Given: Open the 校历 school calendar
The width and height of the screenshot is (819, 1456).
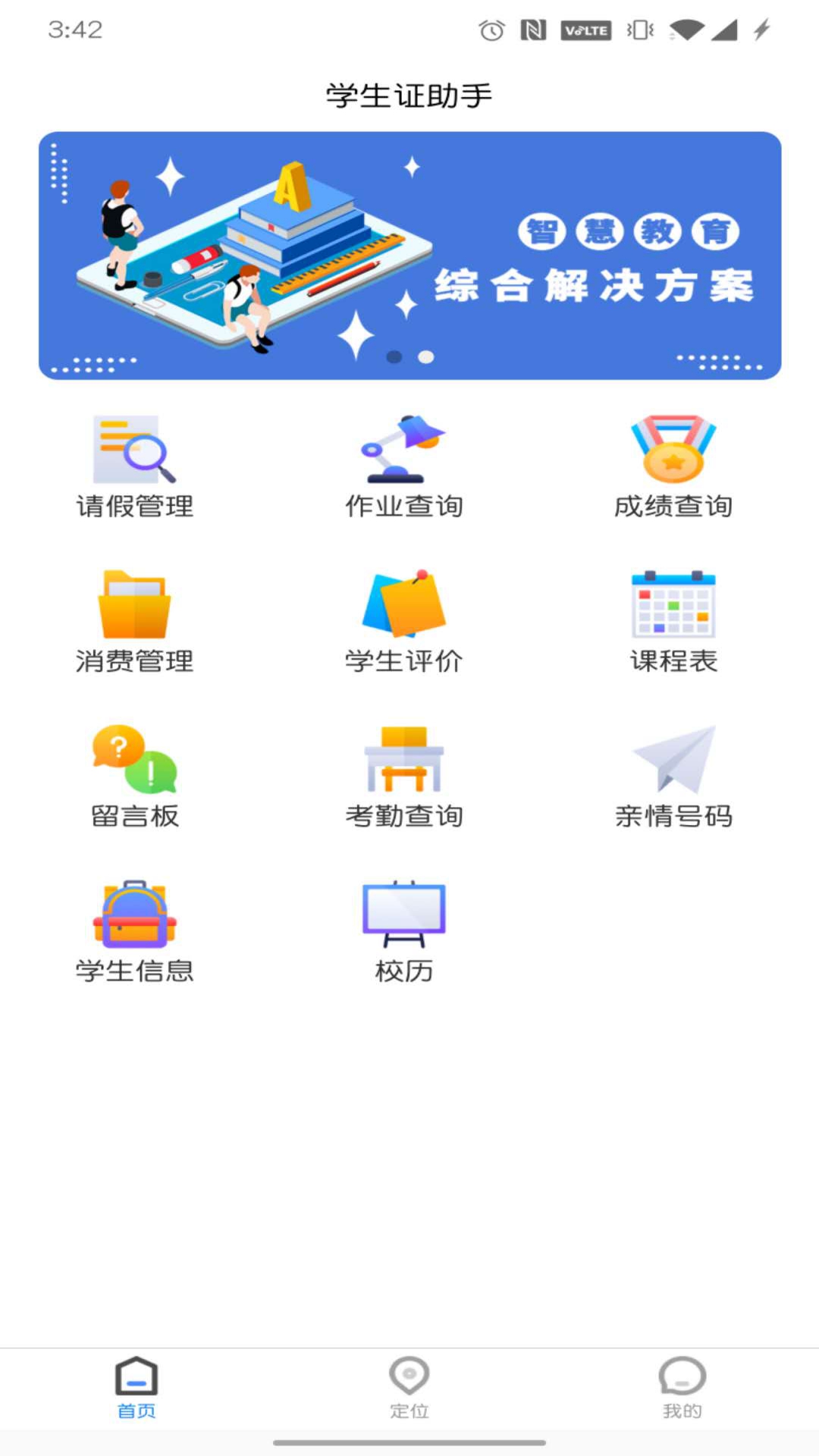Looking at the screenshot, I should (404, 930).
